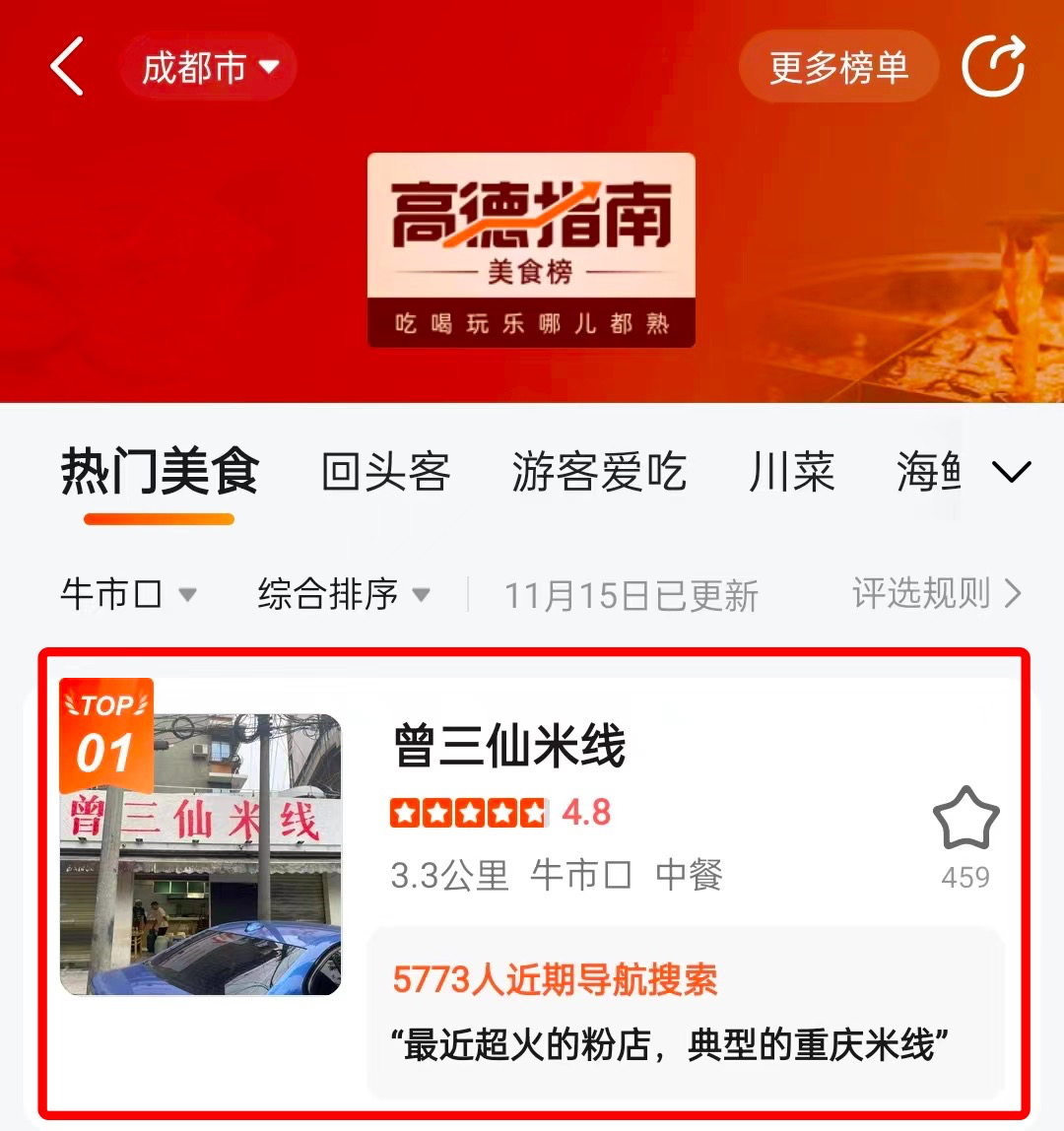1064x1131 pixels.
Task: Switch to the 回头客 tab
Action: (385, 473)
